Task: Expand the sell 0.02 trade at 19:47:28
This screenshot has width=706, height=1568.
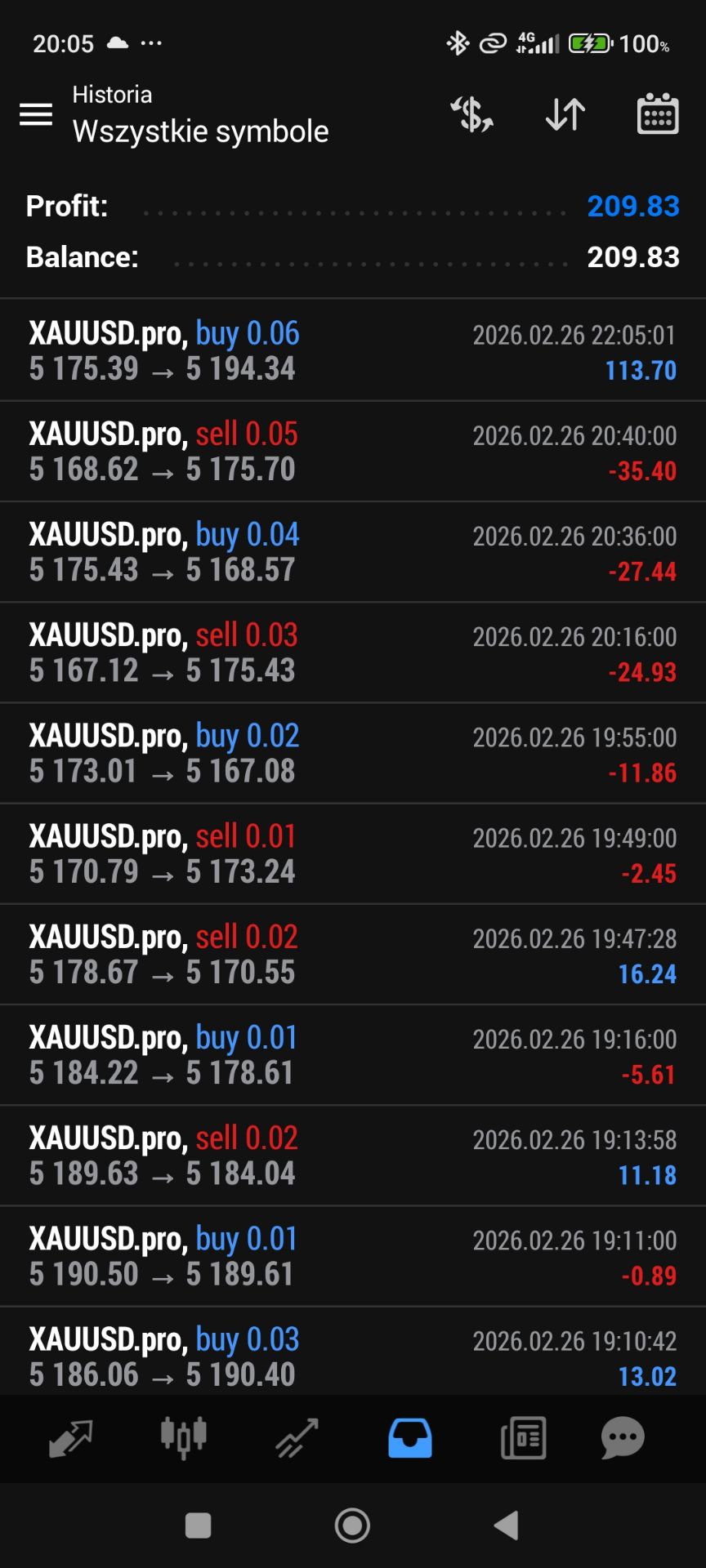Action: click(x=353, y=954)
